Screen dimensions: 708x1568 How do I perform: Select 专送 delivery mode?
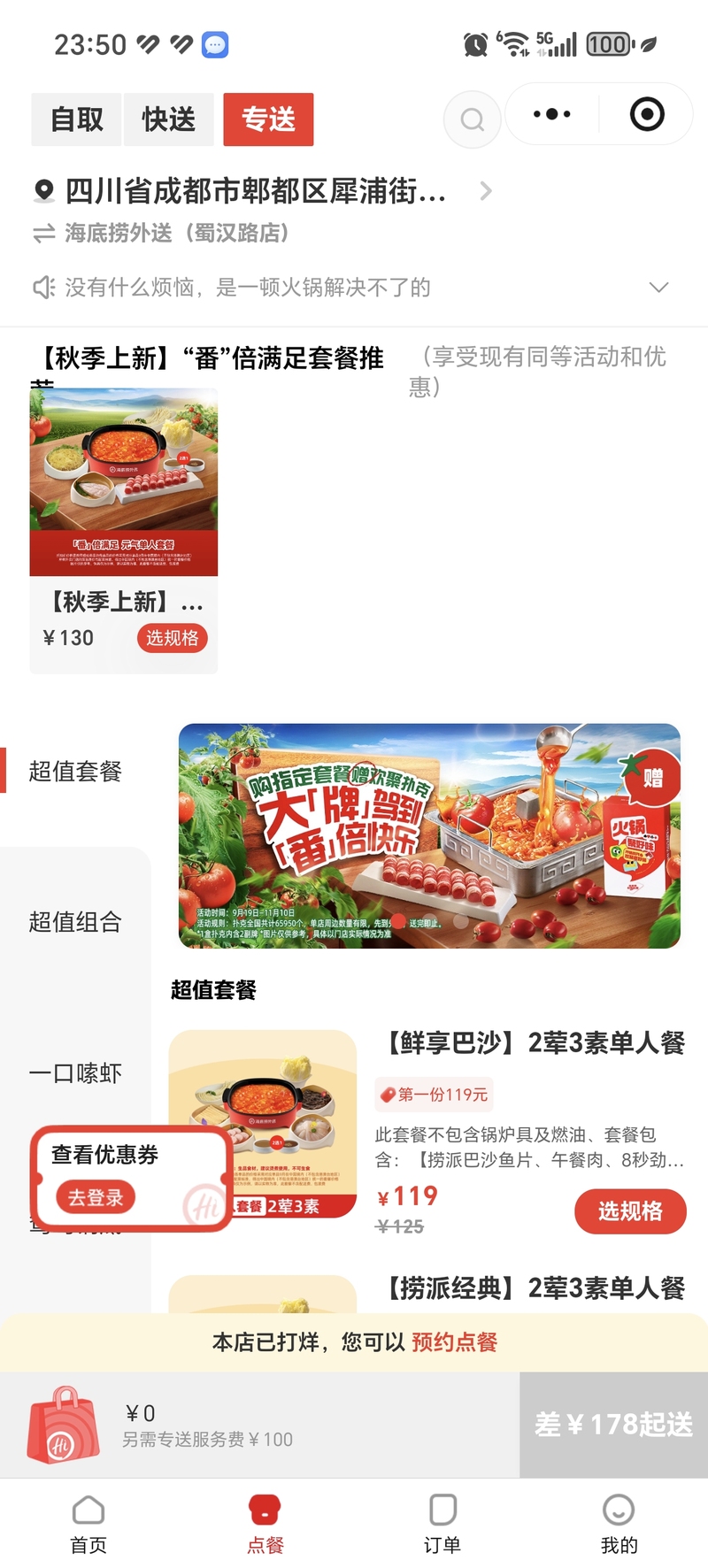[x=268, y=119]
